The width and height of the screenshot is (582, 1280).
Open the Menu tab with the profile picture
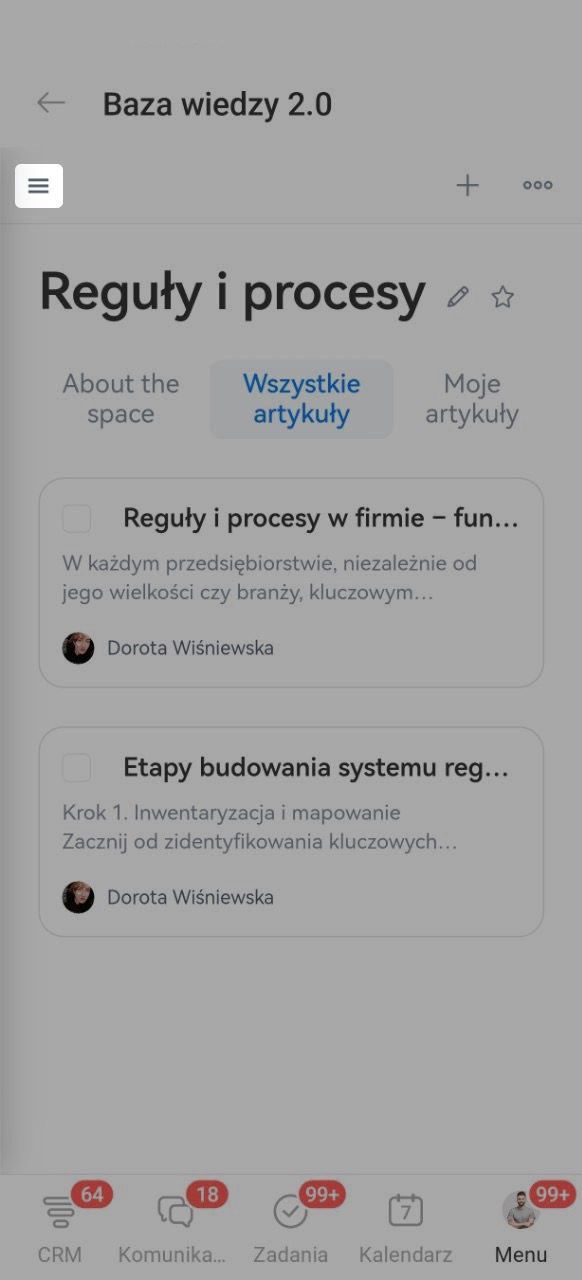point(521,1227)
